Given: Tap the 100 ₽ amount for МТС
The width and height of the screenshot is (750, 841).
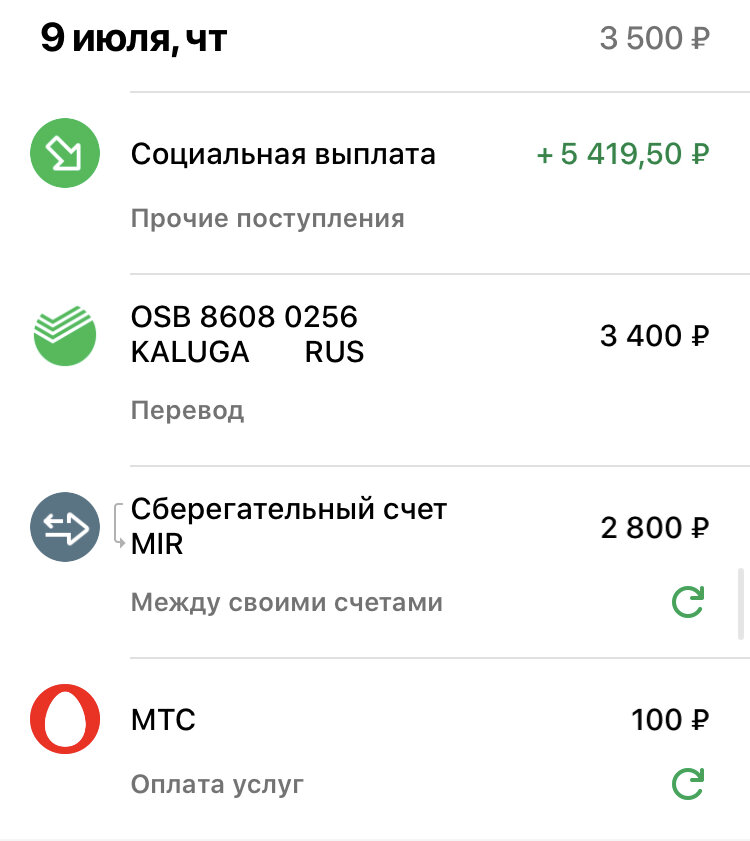Looking at the screenshot, I should (x=669, y=718).
